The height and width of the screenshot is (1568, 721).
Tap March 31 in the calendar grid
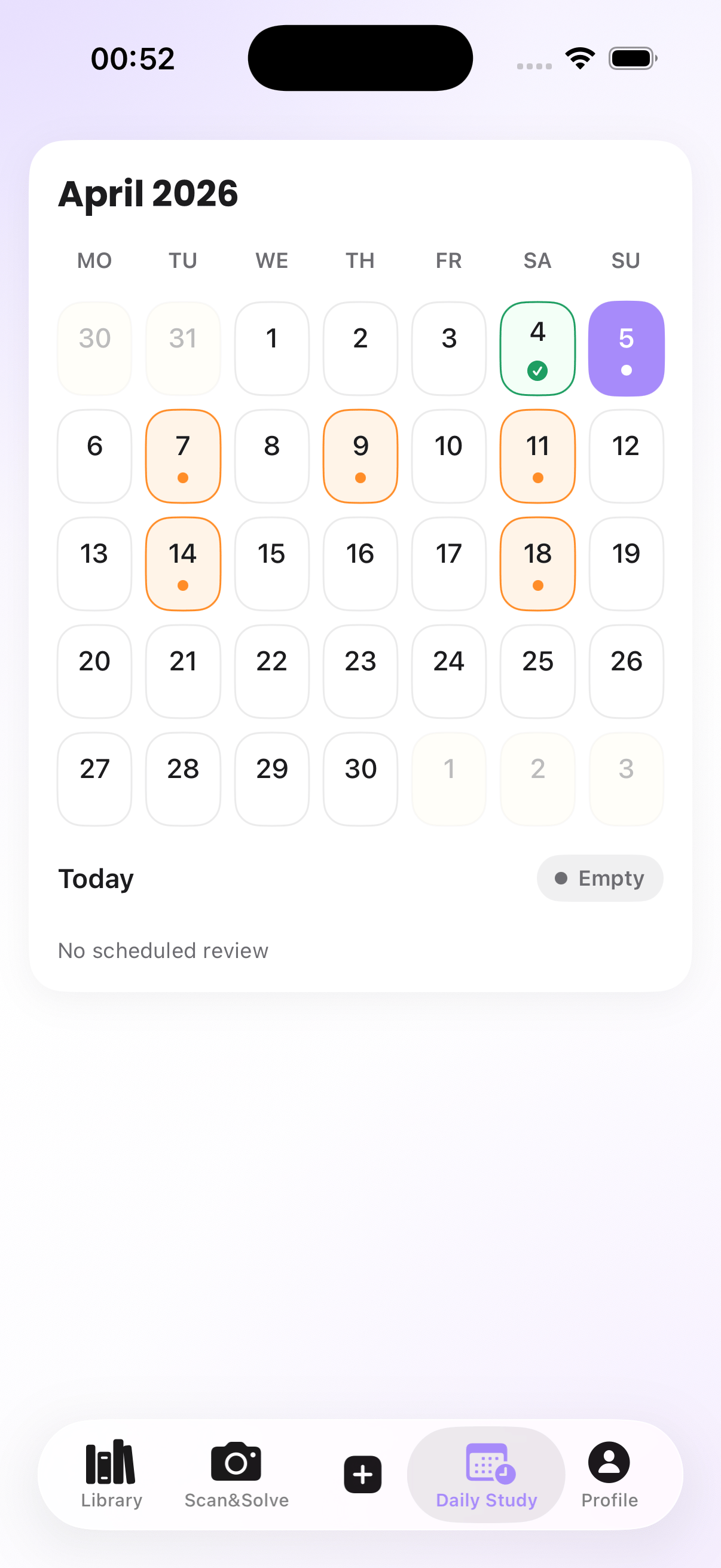(183, 348)
